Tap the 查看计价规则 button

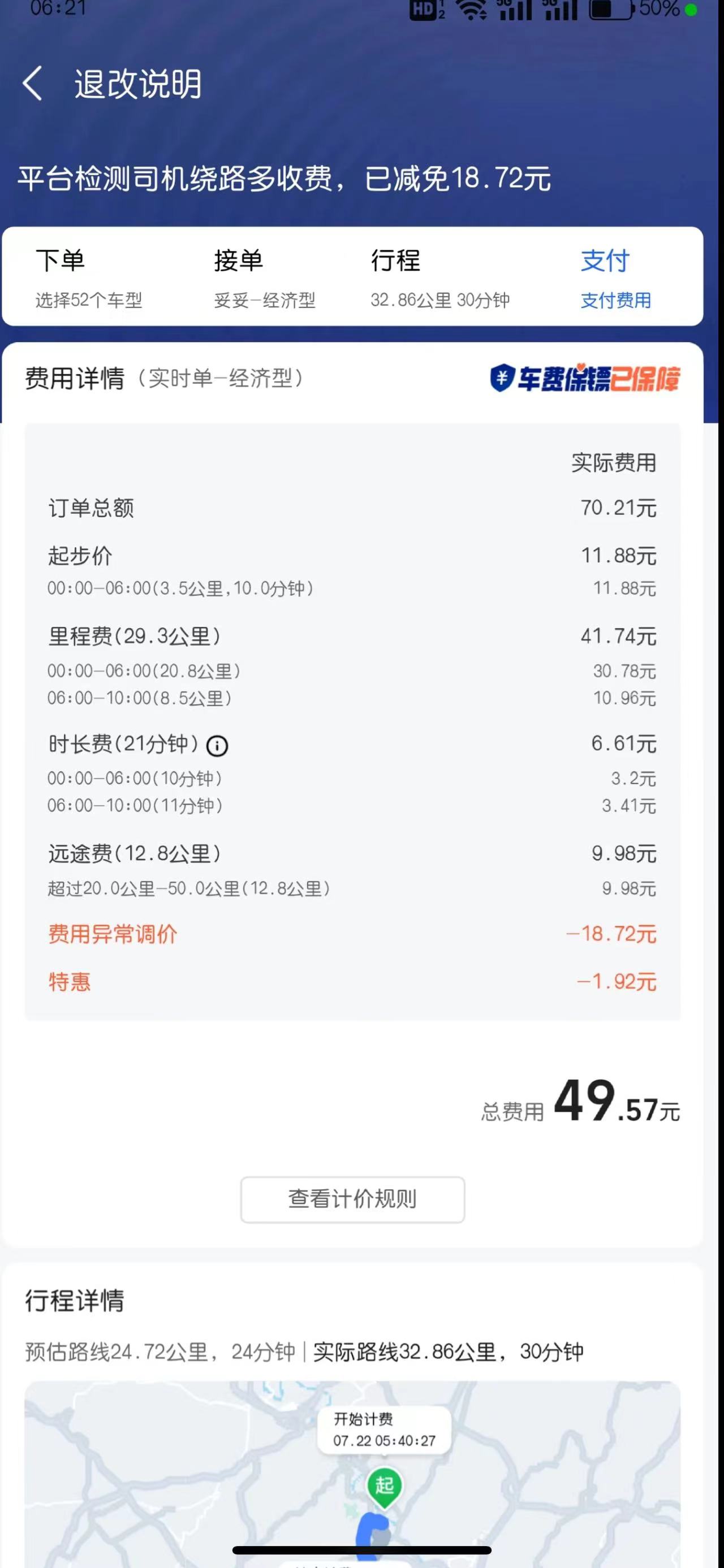coord(352,1199)
